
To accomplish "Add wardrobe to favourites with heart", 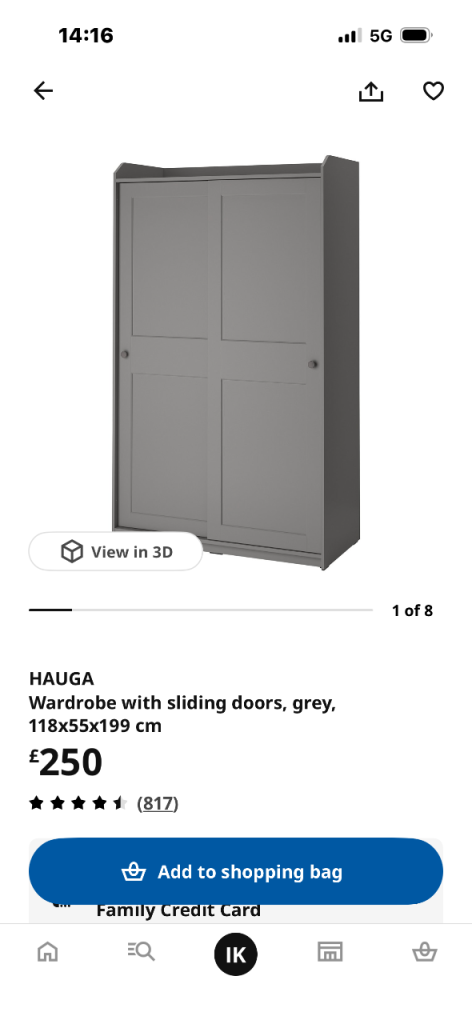I will (x=433, y=91).
